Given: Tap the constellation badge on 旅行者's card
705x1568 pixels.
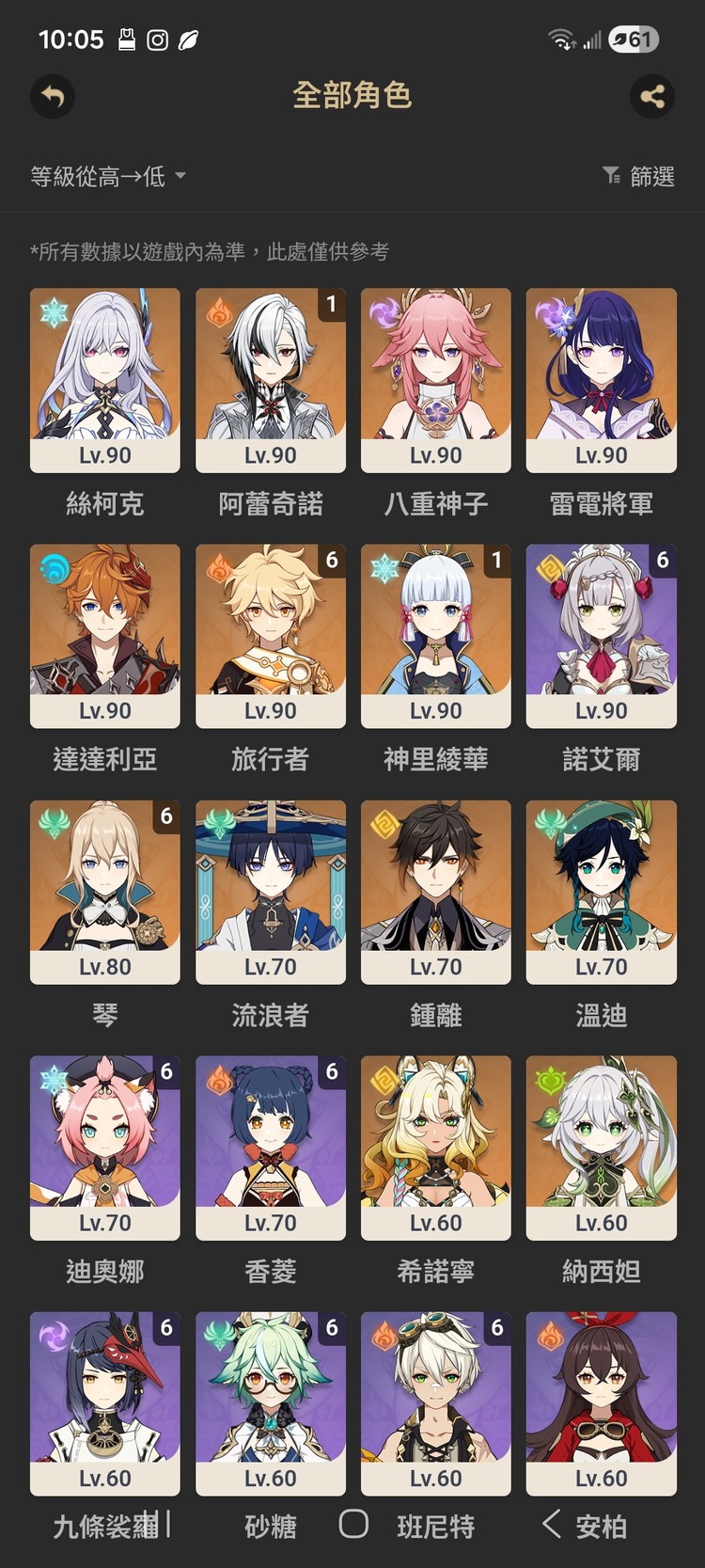Looking at the screenshot, I should click(x=332, y=560).
